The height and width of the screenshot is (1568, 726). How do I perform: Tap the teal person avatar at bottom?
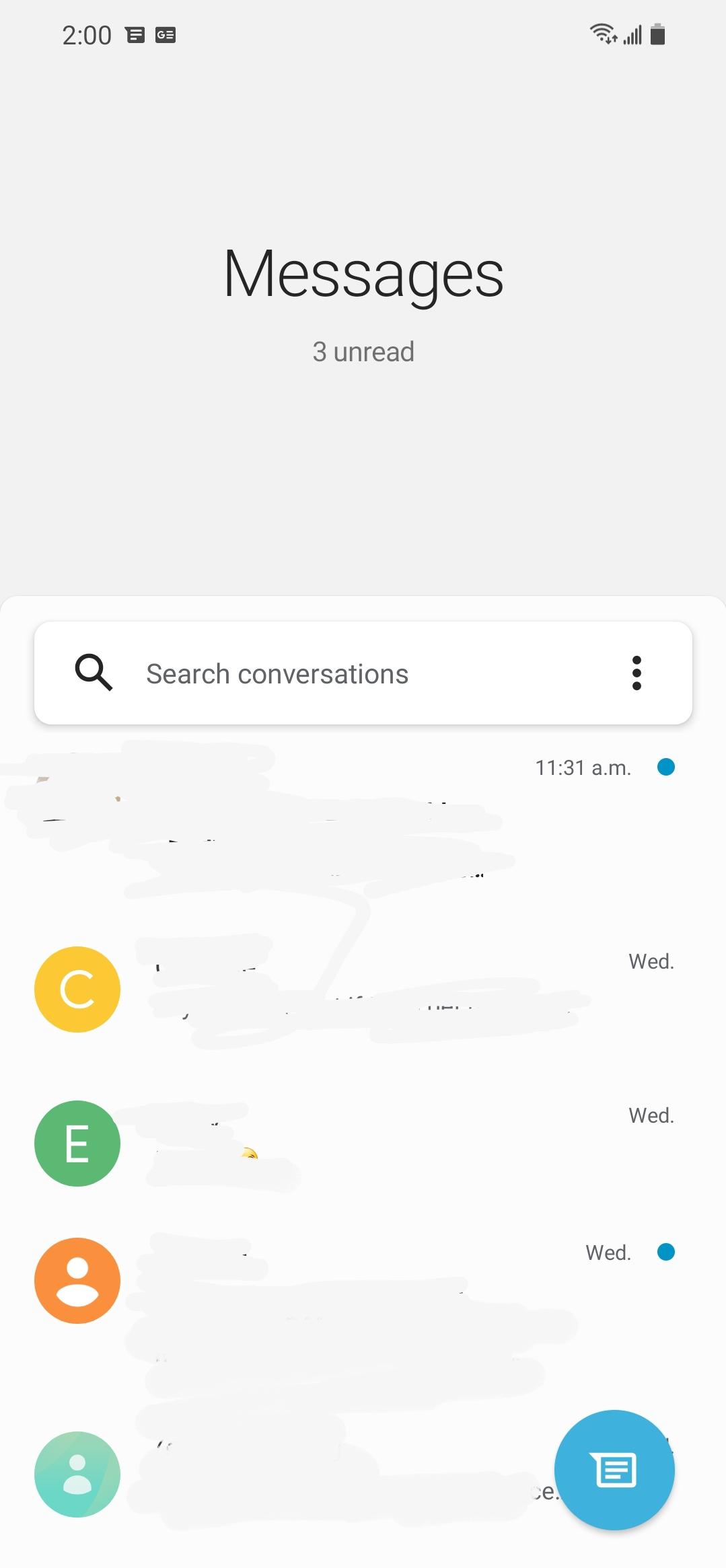click(77, 1473)
